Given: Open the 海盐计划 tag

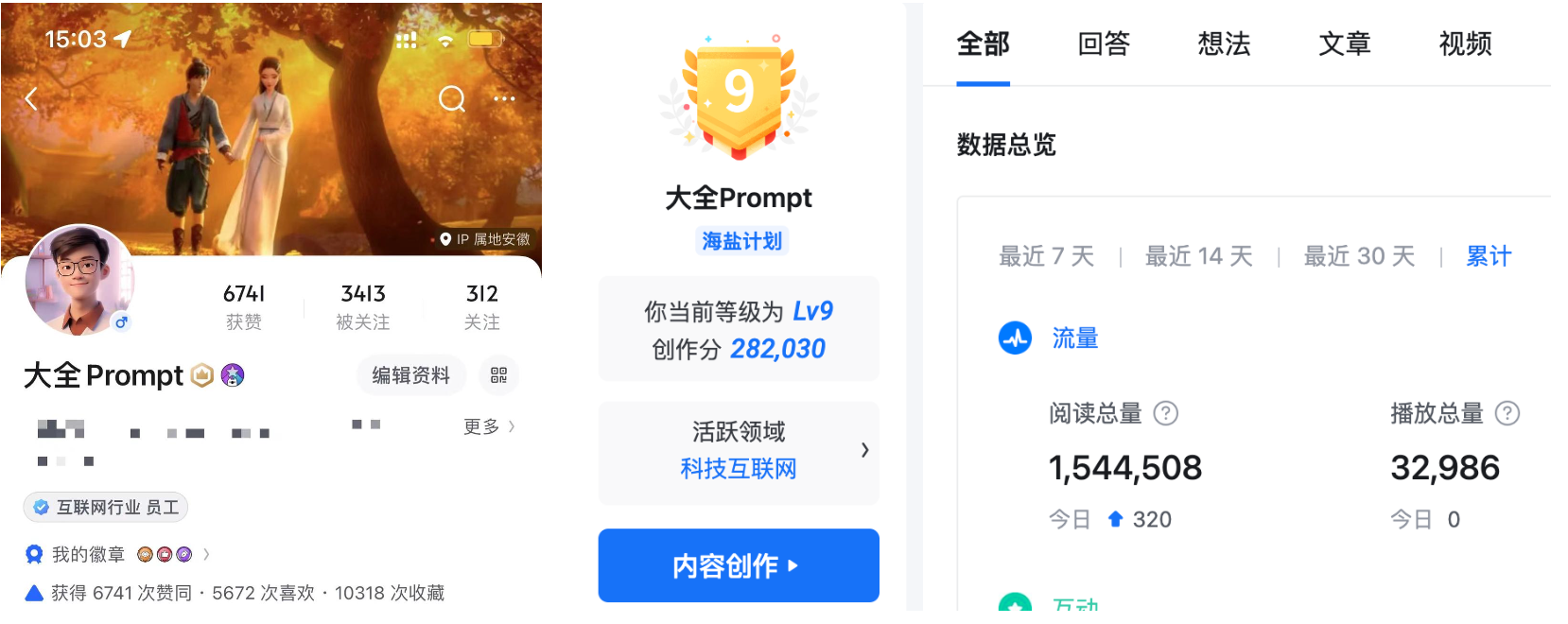Looking at the screenshot, I should point(741,241).
